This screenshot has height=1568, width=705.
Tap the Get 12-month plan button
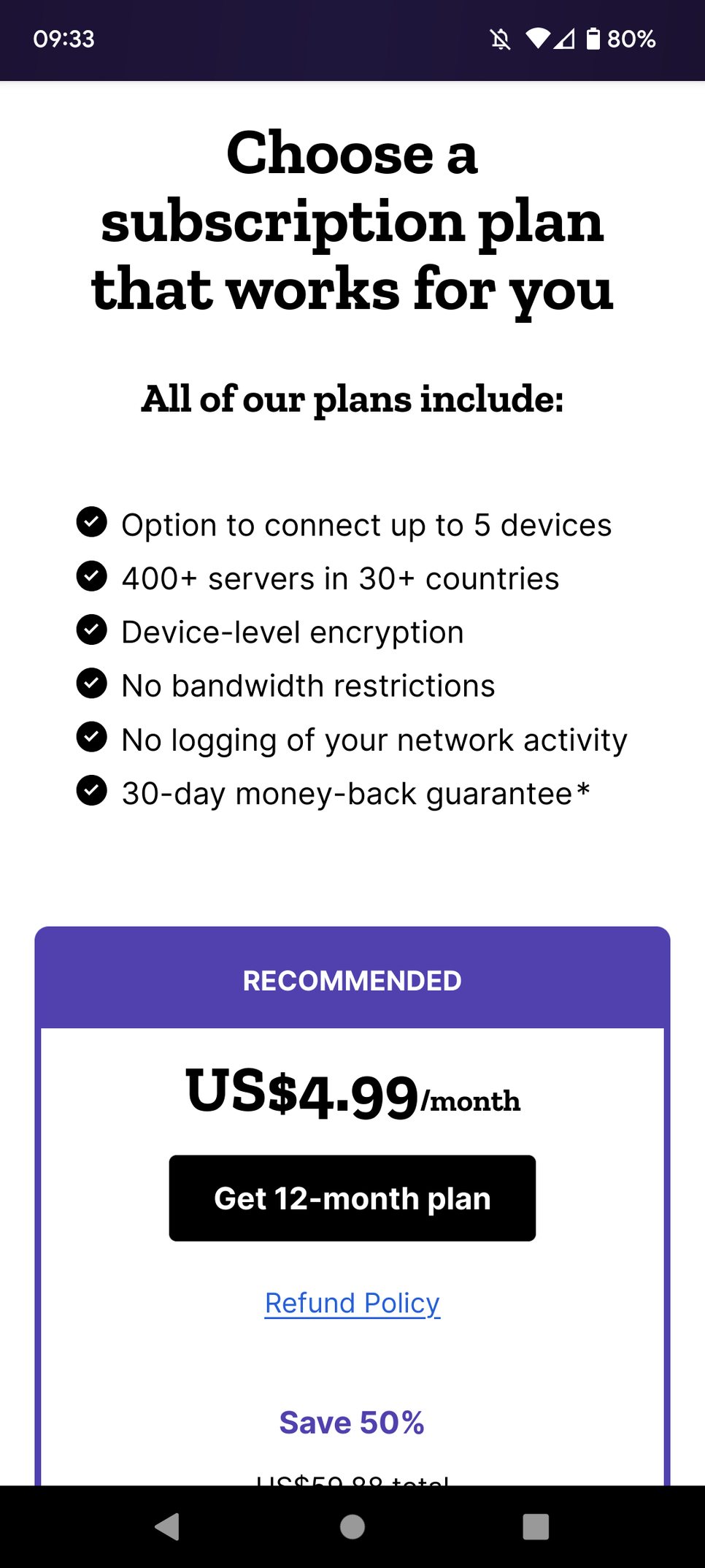[352, 1198]
